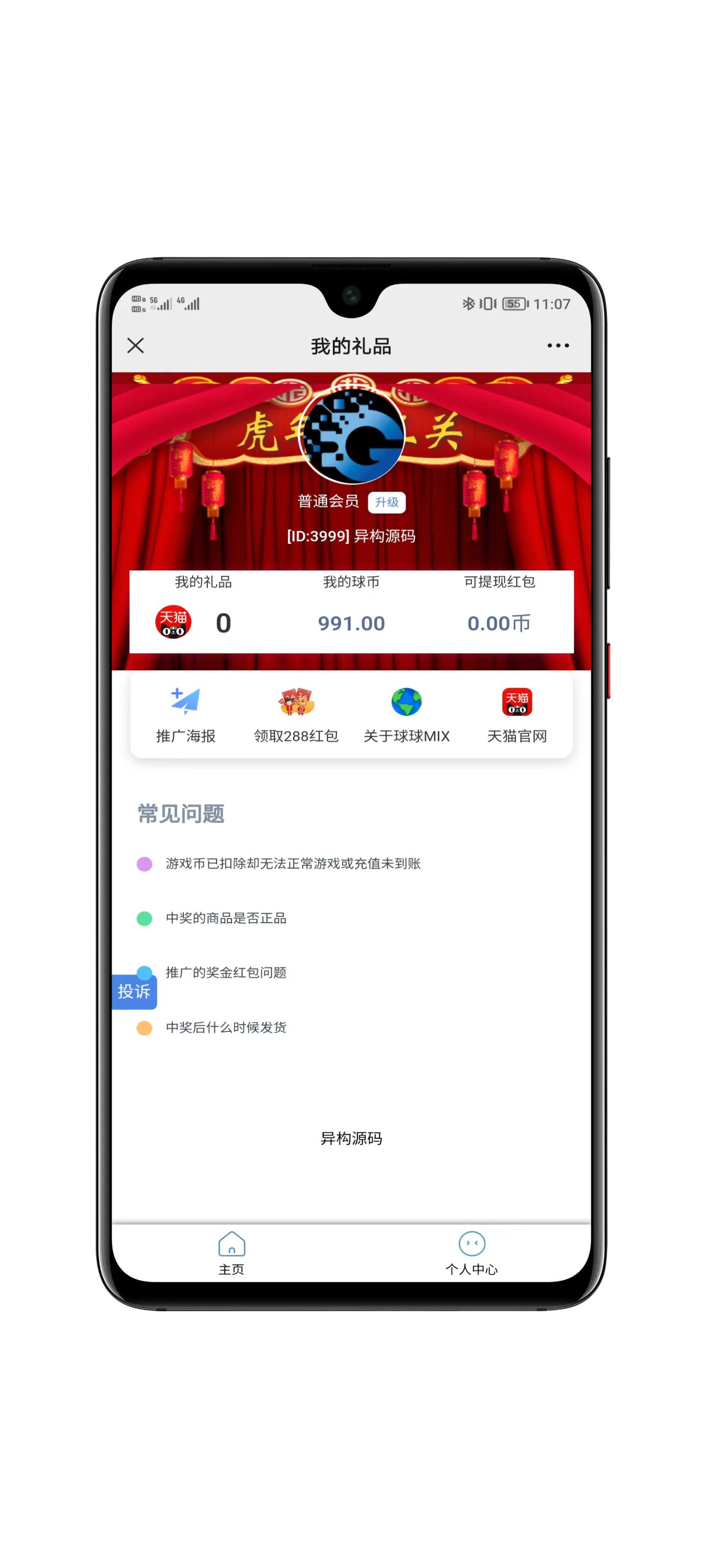Switch to the 主页 home tab
706x1568 pixels.
pyautogui.click(x=231, y=1252)
